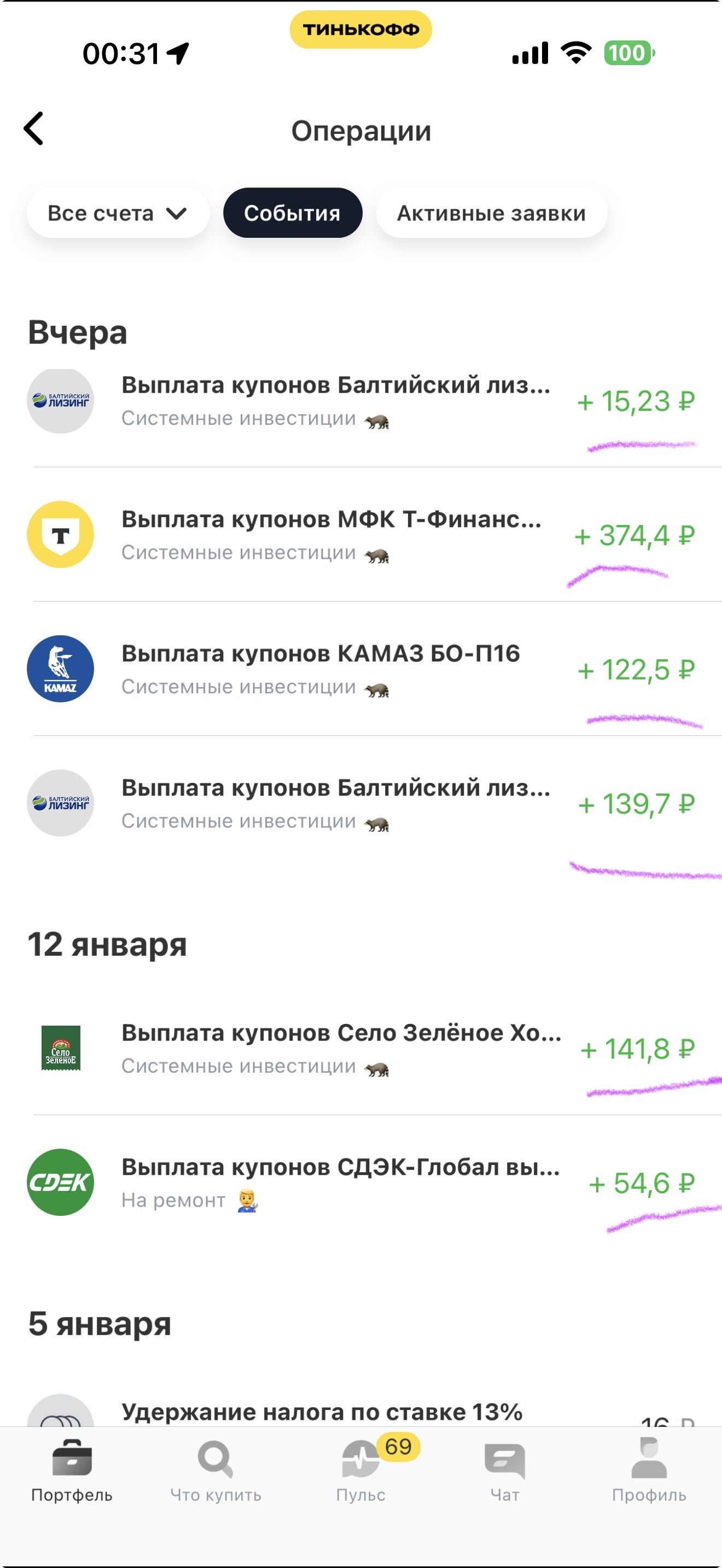The image size is (722, 1568).
Task: Open the Чат tab
Action: tap(505, 1470)
